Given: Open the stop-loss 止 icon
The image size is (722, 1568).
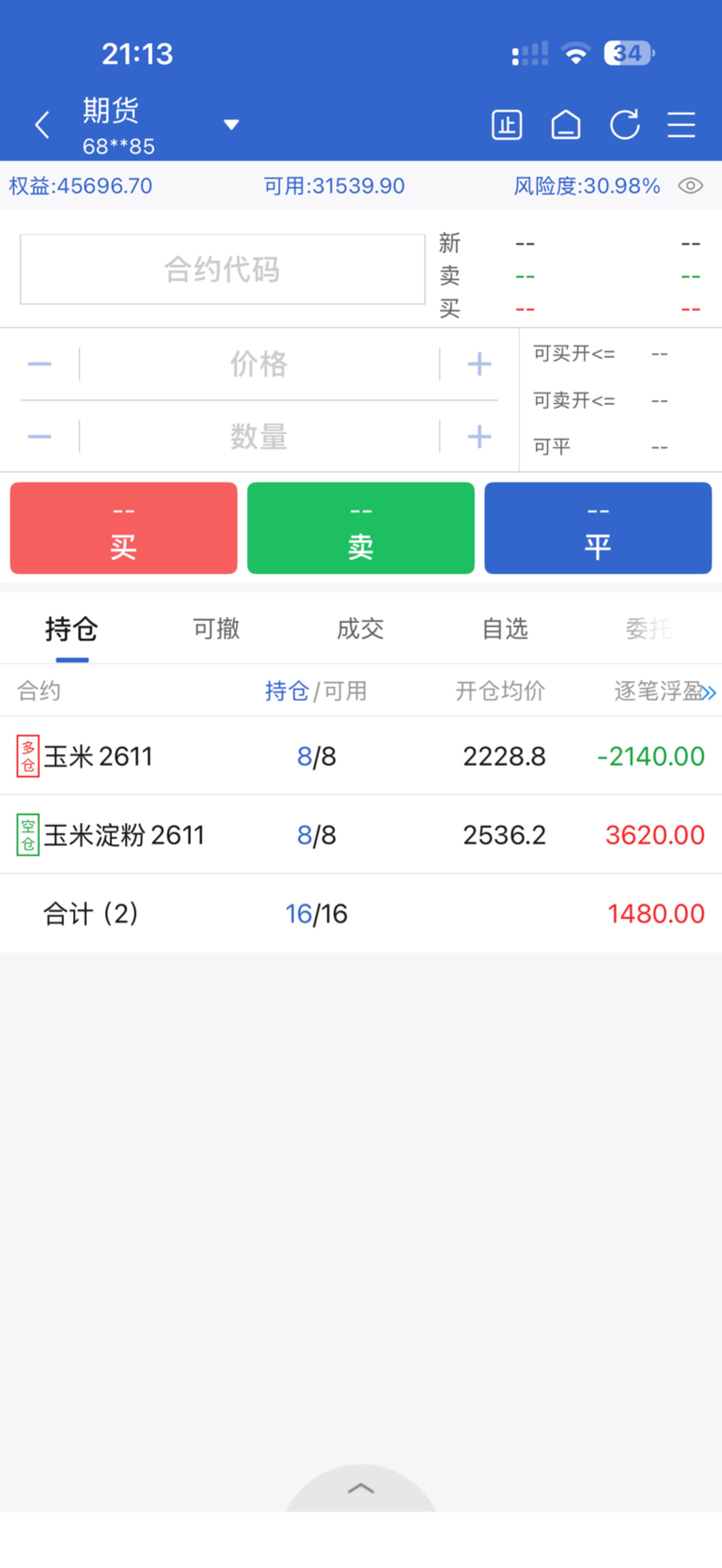Looking at the screenshot, I should pos(507,125).
